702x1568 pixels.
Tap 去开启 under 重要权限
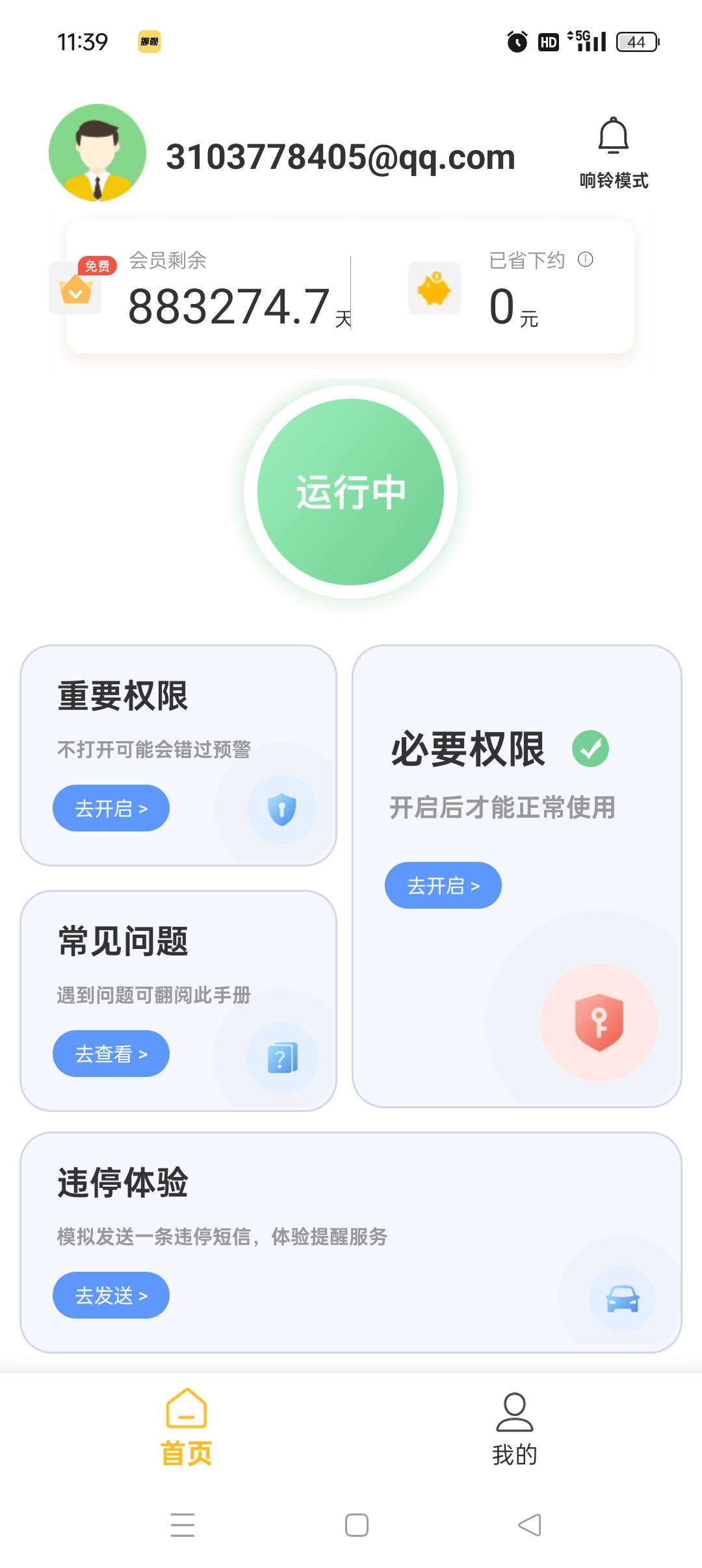pos(111,808)
